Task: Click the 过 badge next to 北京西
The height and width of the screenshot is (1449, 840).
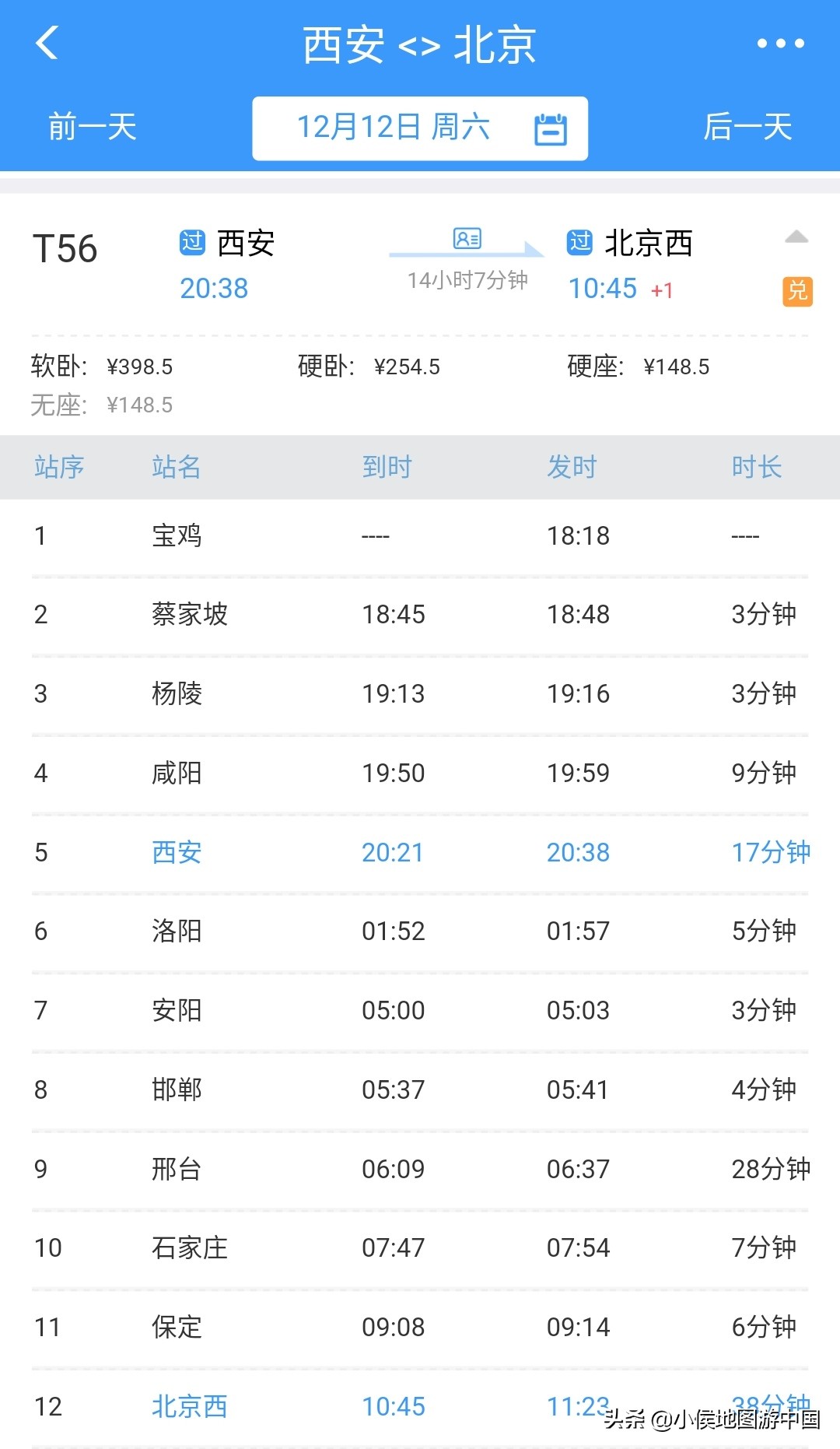Action: point(581,243)
